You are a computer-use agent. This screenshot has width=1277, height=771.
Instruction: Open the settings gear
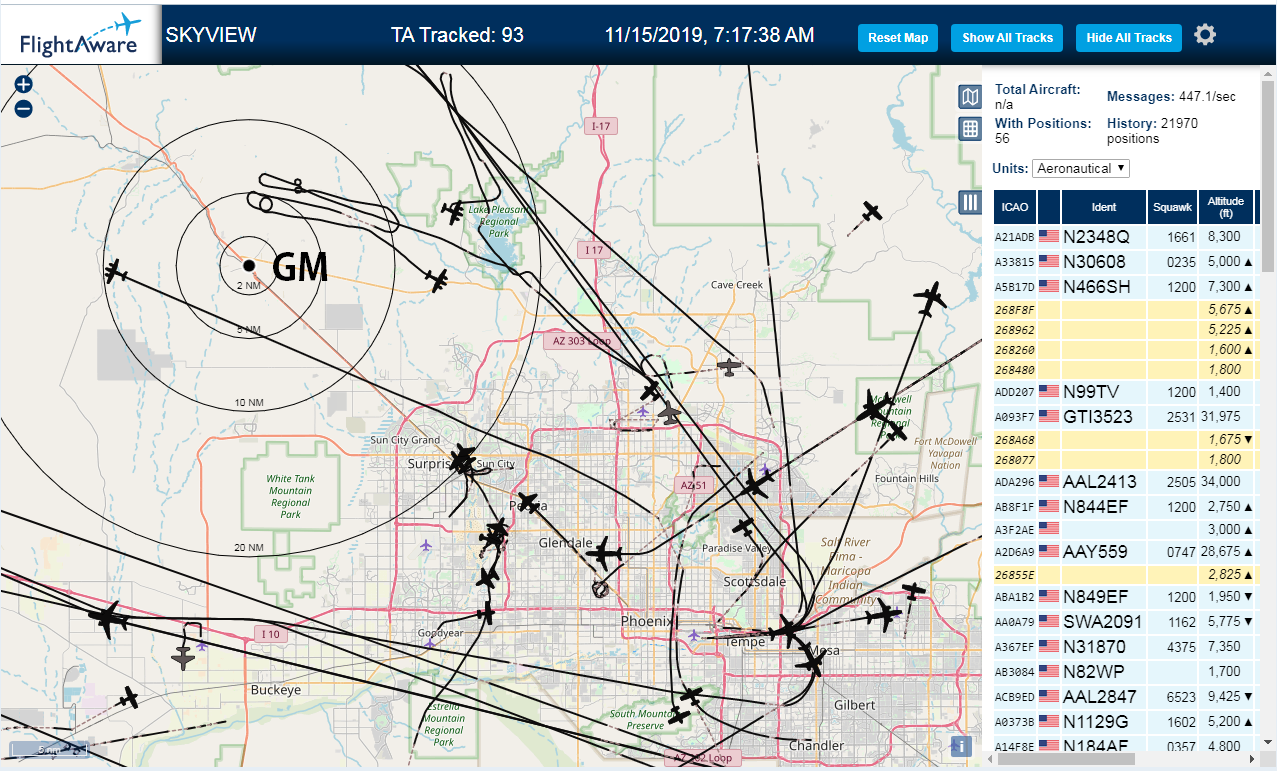1205,35
